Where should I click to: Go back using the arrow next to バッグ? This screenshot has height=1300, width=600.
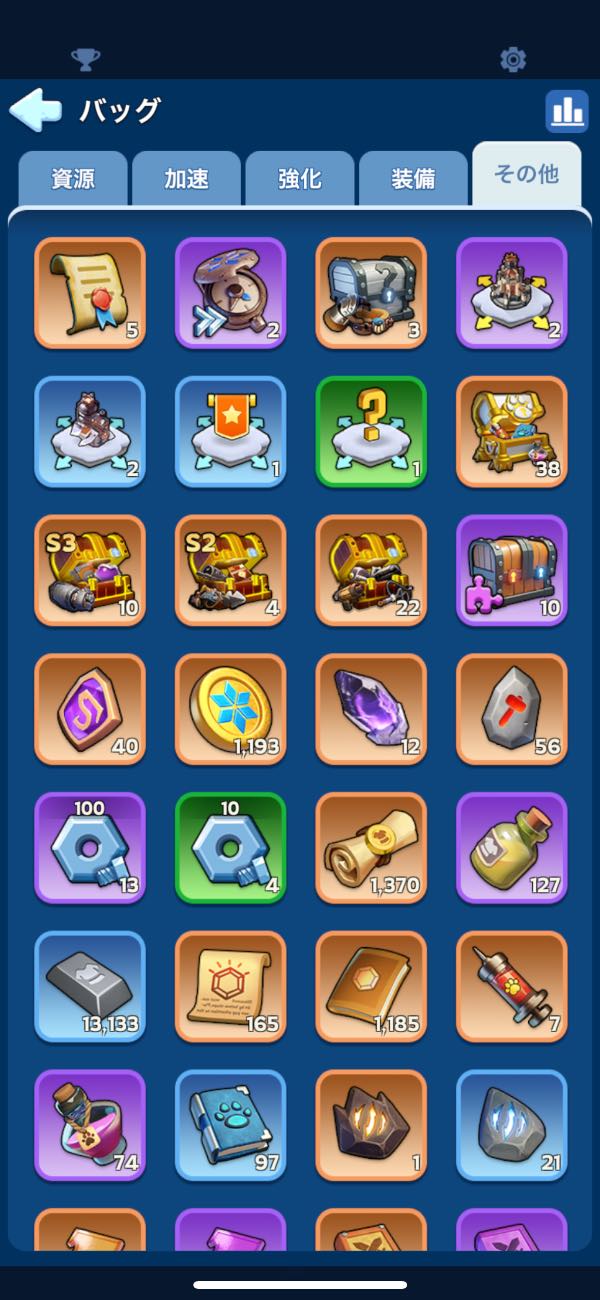tap(36, 110)
